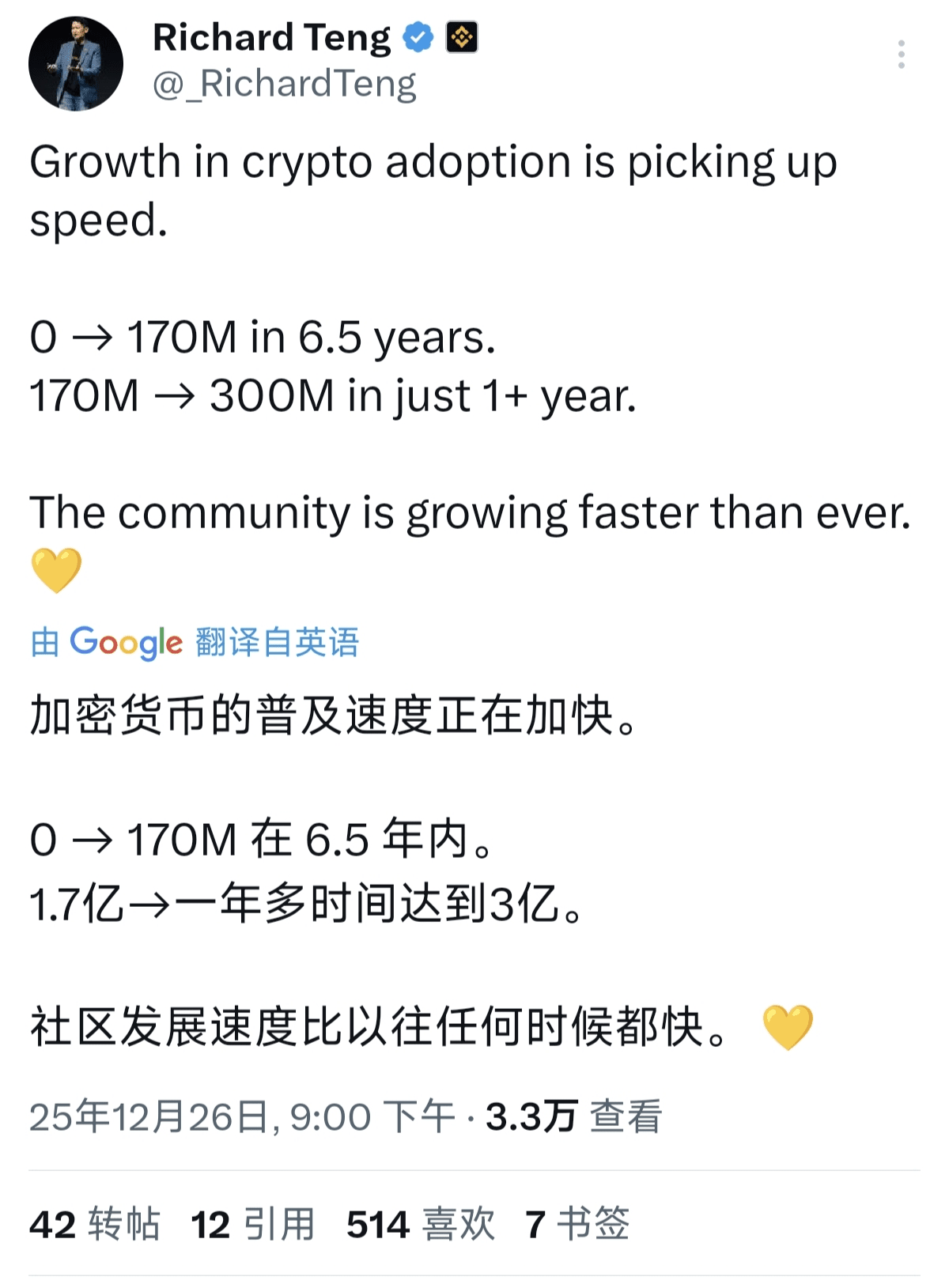This screenshot has height=1288, width=949.
Task: View the 12 引用 quotes list
Action: tap(253, 1224)
